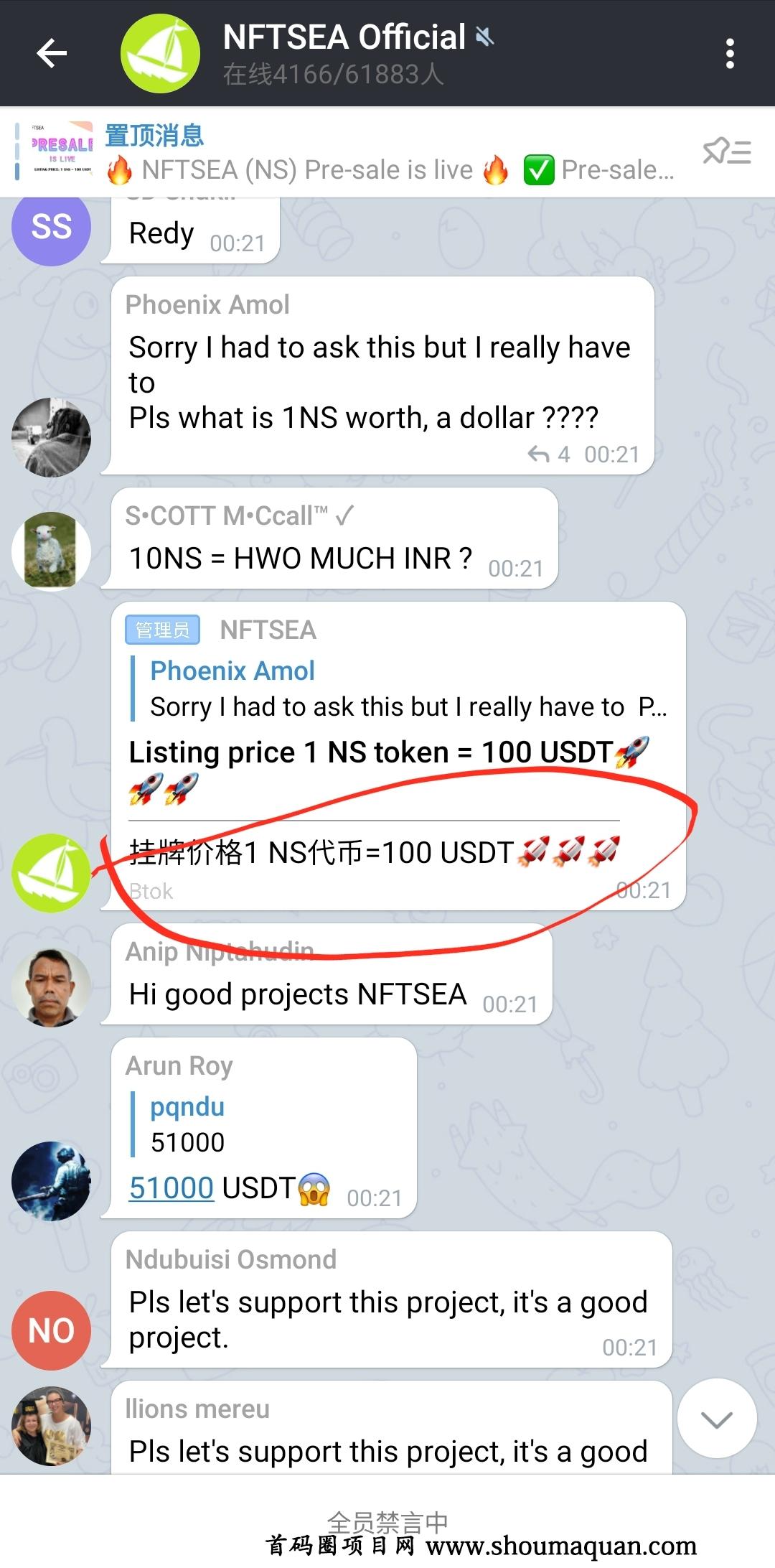
Task: Open Ndubuisi Osmond's NO avatar
Action: pyautogui.click(x=52, y=1330)
